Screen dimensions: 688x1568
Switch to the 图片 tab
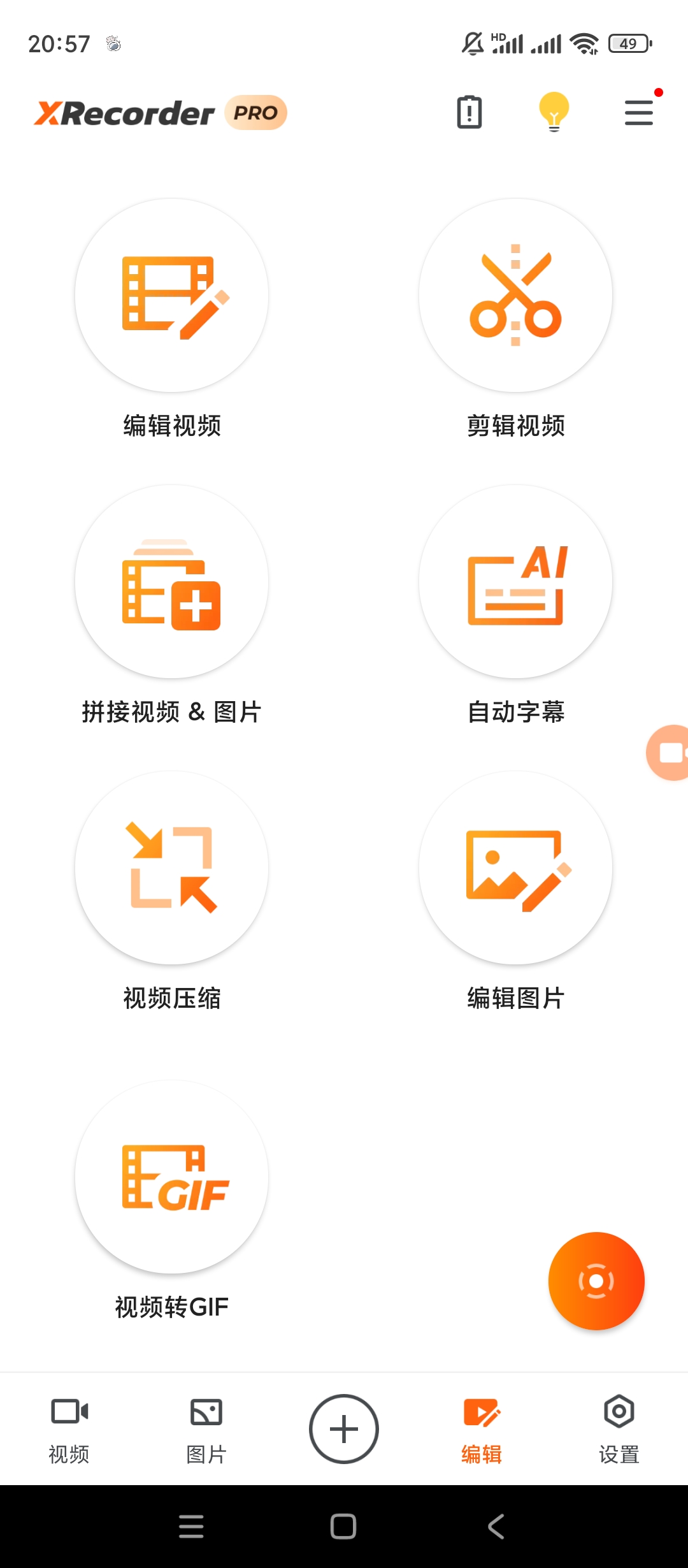coord(206,1428)
